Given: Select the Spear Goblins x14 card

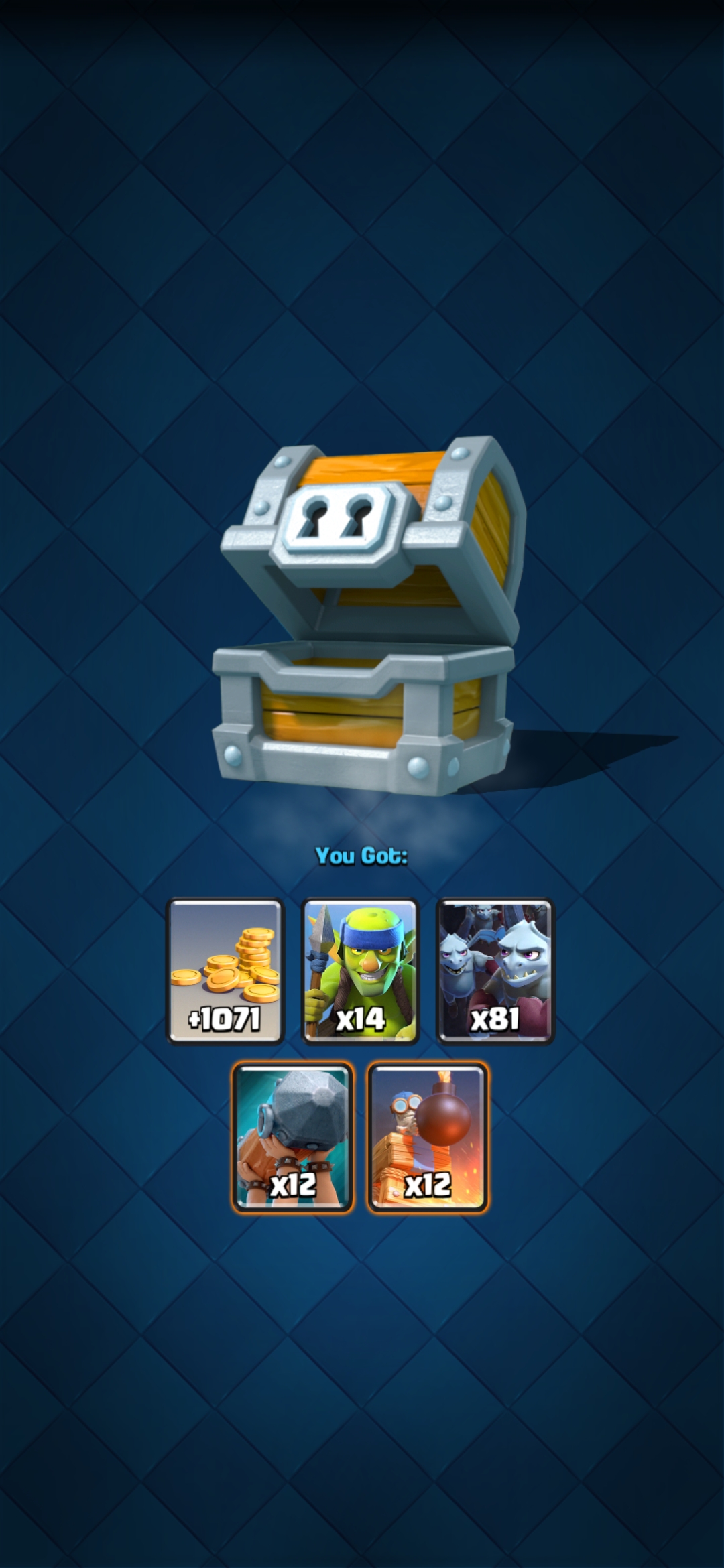Looking at the screenshot, I should [361, 971].
